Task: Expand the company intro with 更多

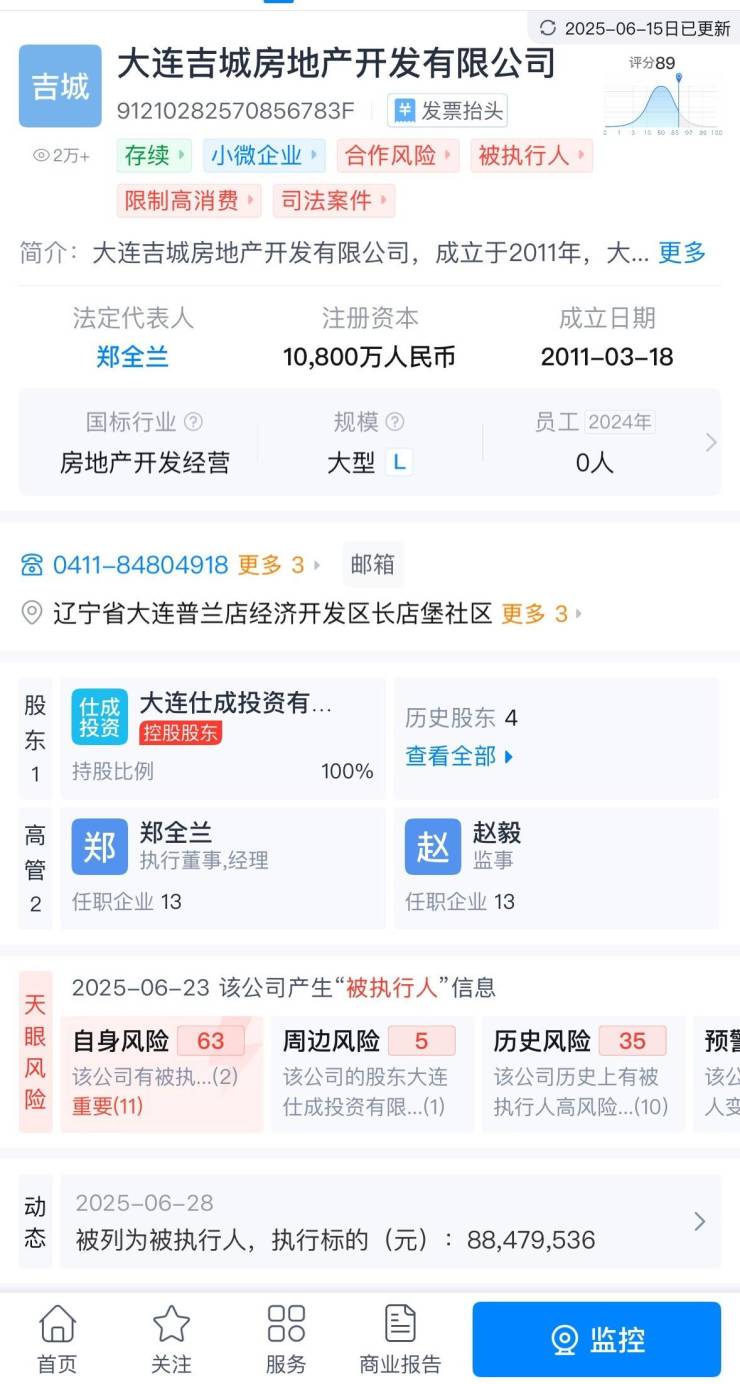Action: click(682, 253)
